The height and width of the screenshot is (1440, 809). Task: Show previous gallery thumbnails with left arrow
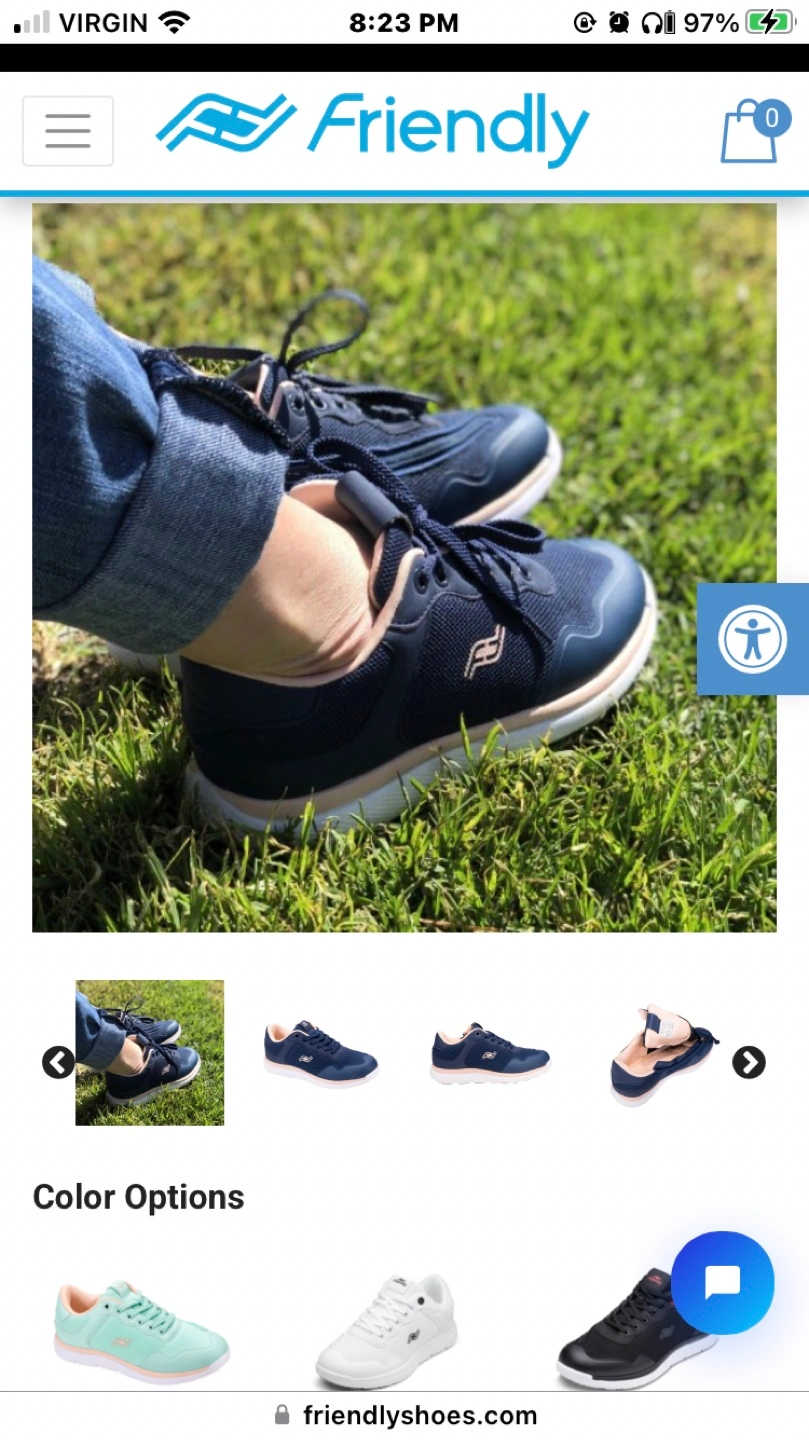(58, 1062)
